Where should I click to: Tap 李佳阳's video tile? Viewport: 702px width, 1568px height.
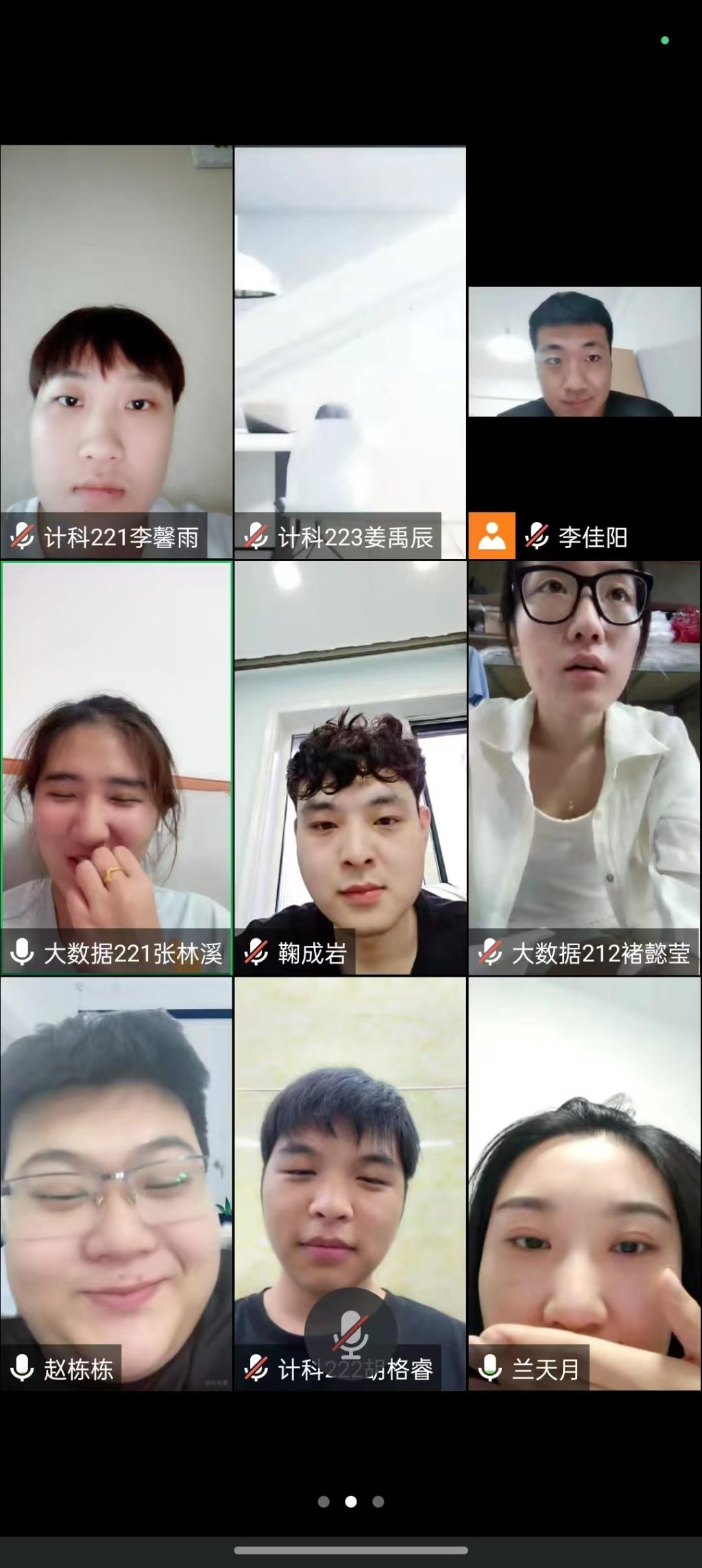coord(584,352)
